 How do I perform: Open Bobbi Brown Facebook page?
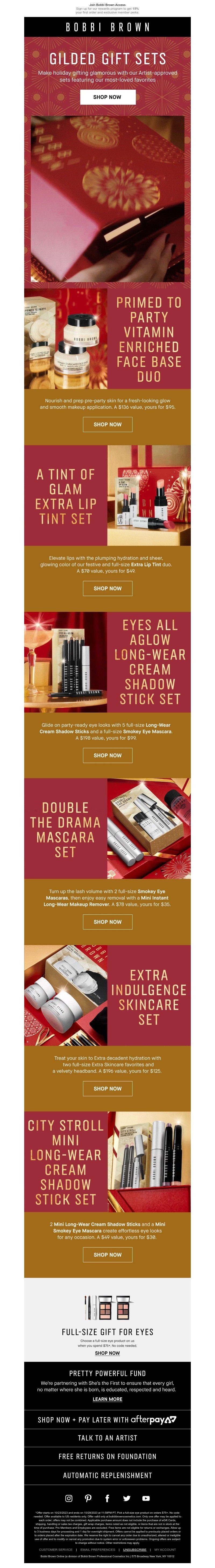point(107,1498)
